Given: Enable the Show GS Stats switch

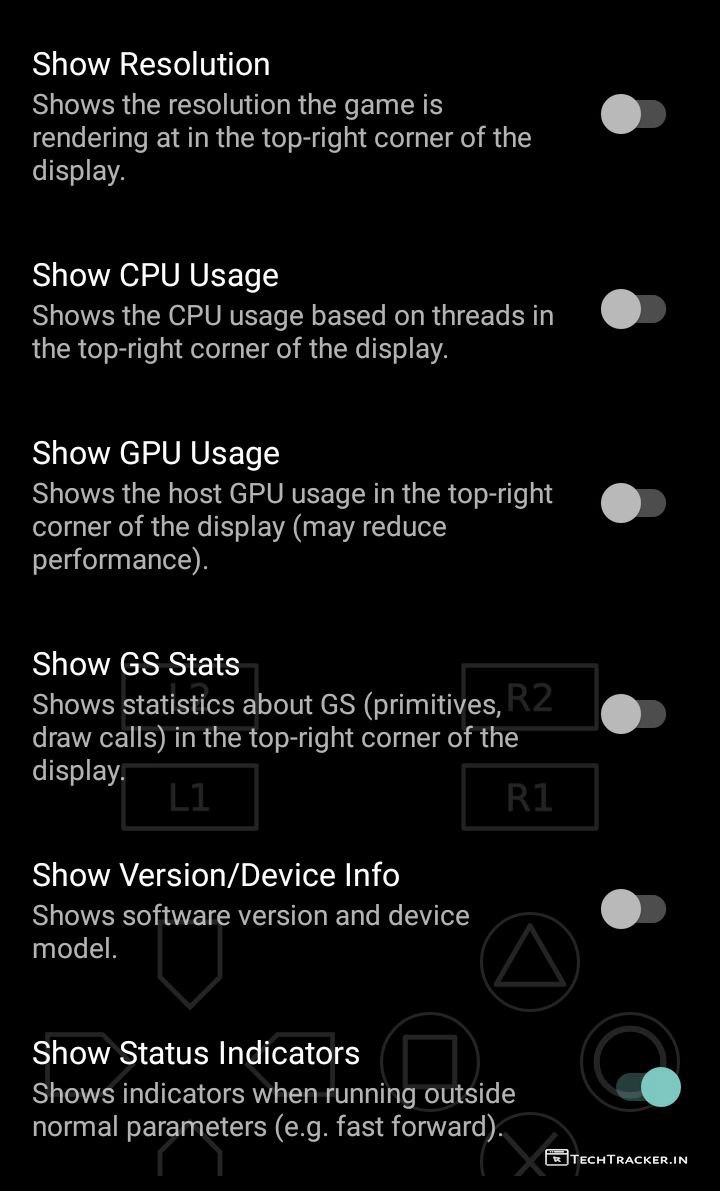Looking at the screenshot, I should pos(633,714).
